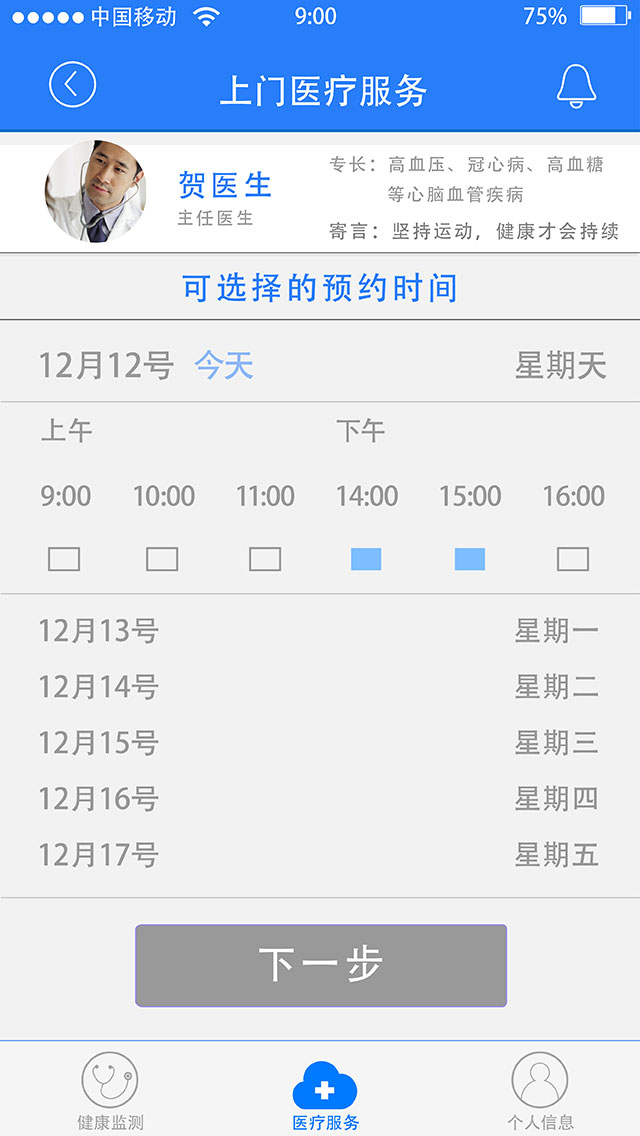Tap the 下一步 button
The image size is (640, 1136).
[x=320, y=965]
